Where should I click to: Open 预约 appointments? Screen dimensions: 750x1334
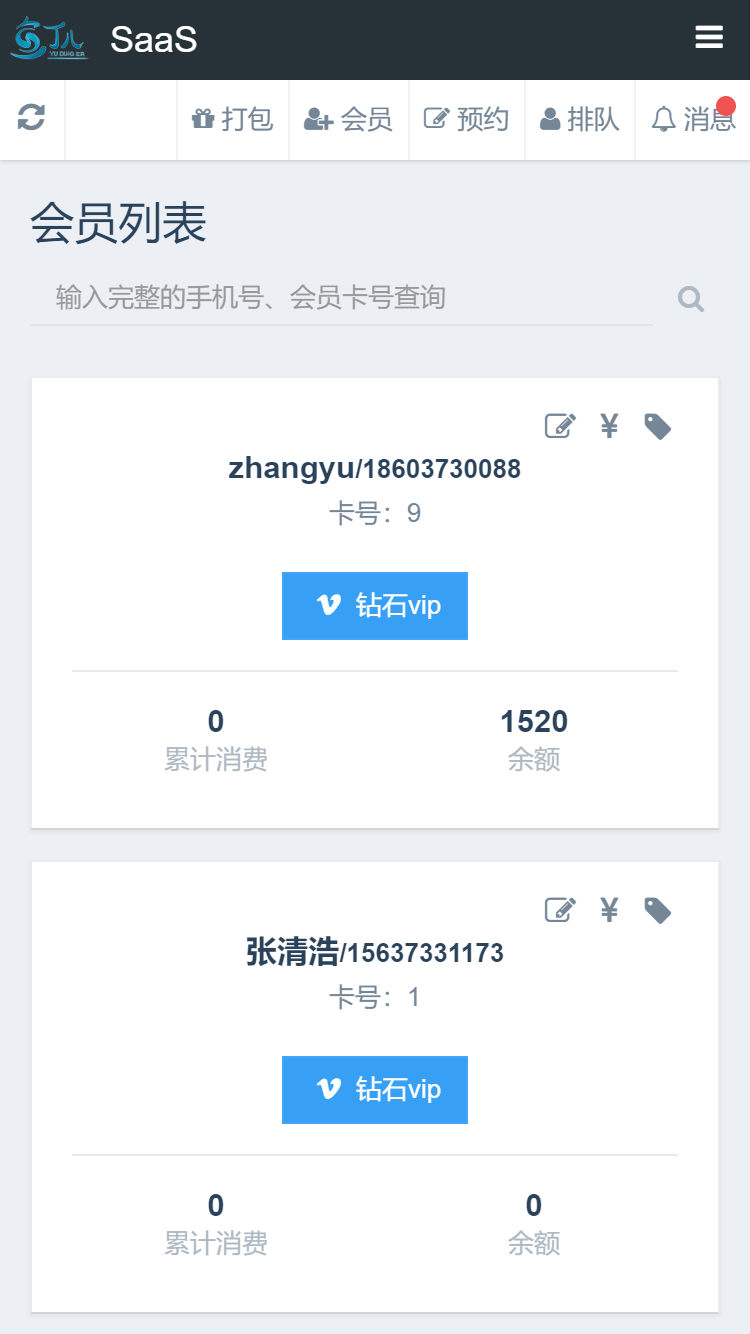(x=467, y=120)
